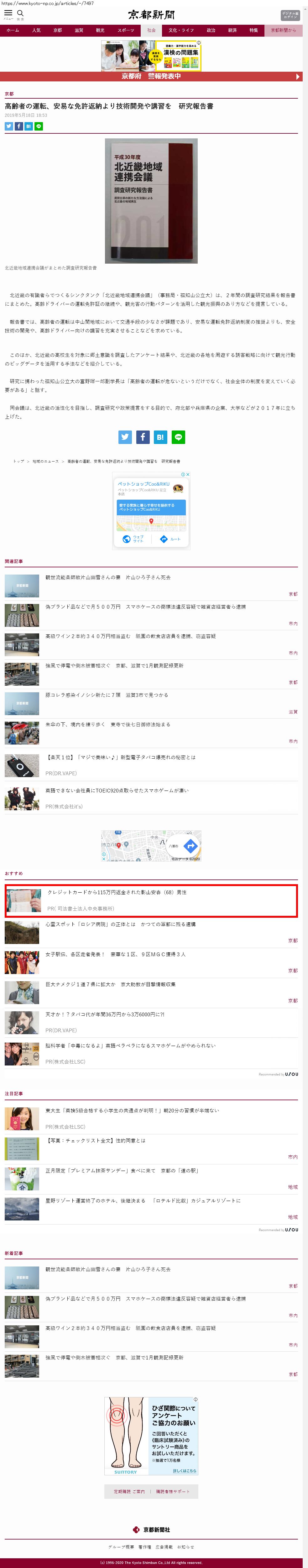Open 心霊スポット「ロシア病院」の正体とは article

[x=121, y=924]
